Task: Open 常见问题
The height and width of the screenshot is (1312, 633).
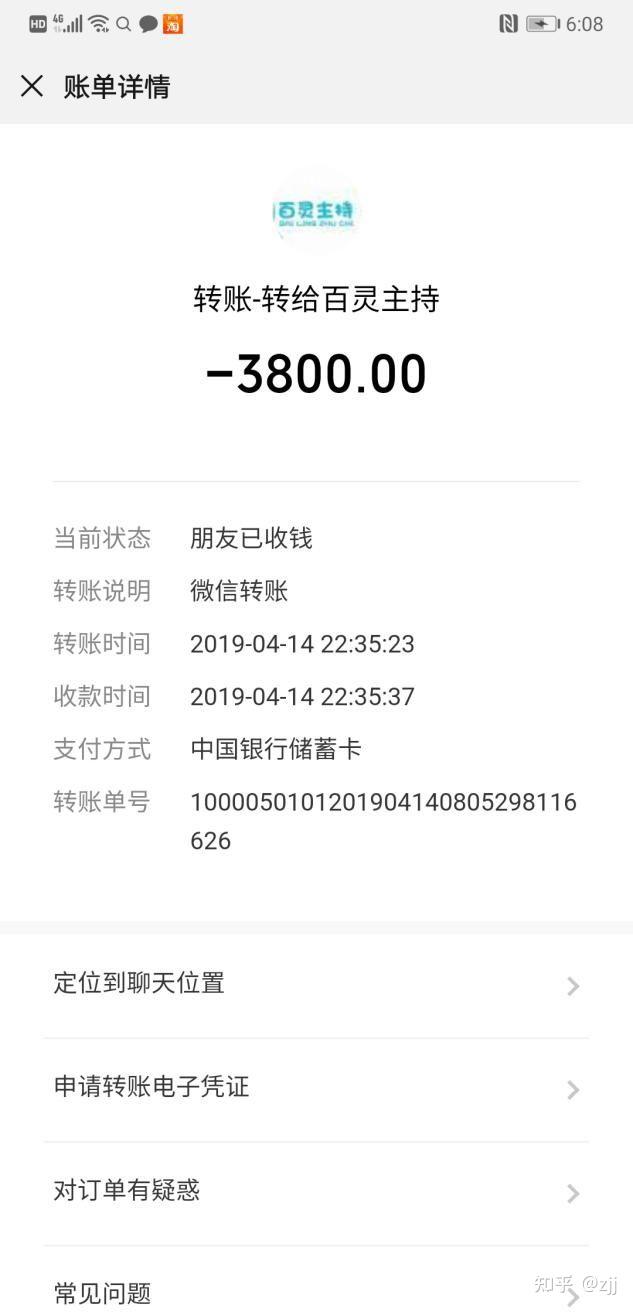Action: (316, 1292)
